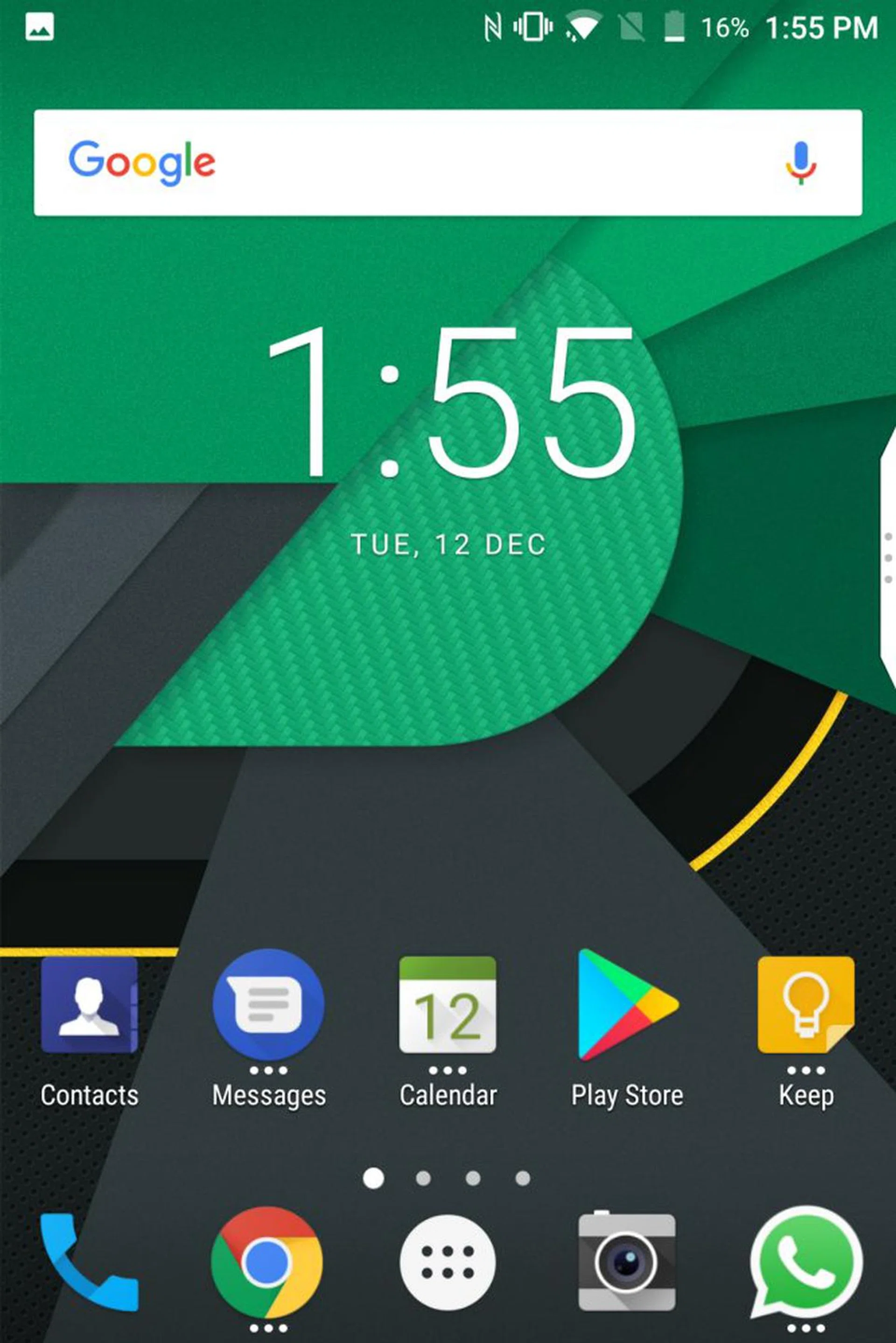Start voice search with the microphone
The height and width of the screenshot is (1343, 896).
[x=801, y=163]
